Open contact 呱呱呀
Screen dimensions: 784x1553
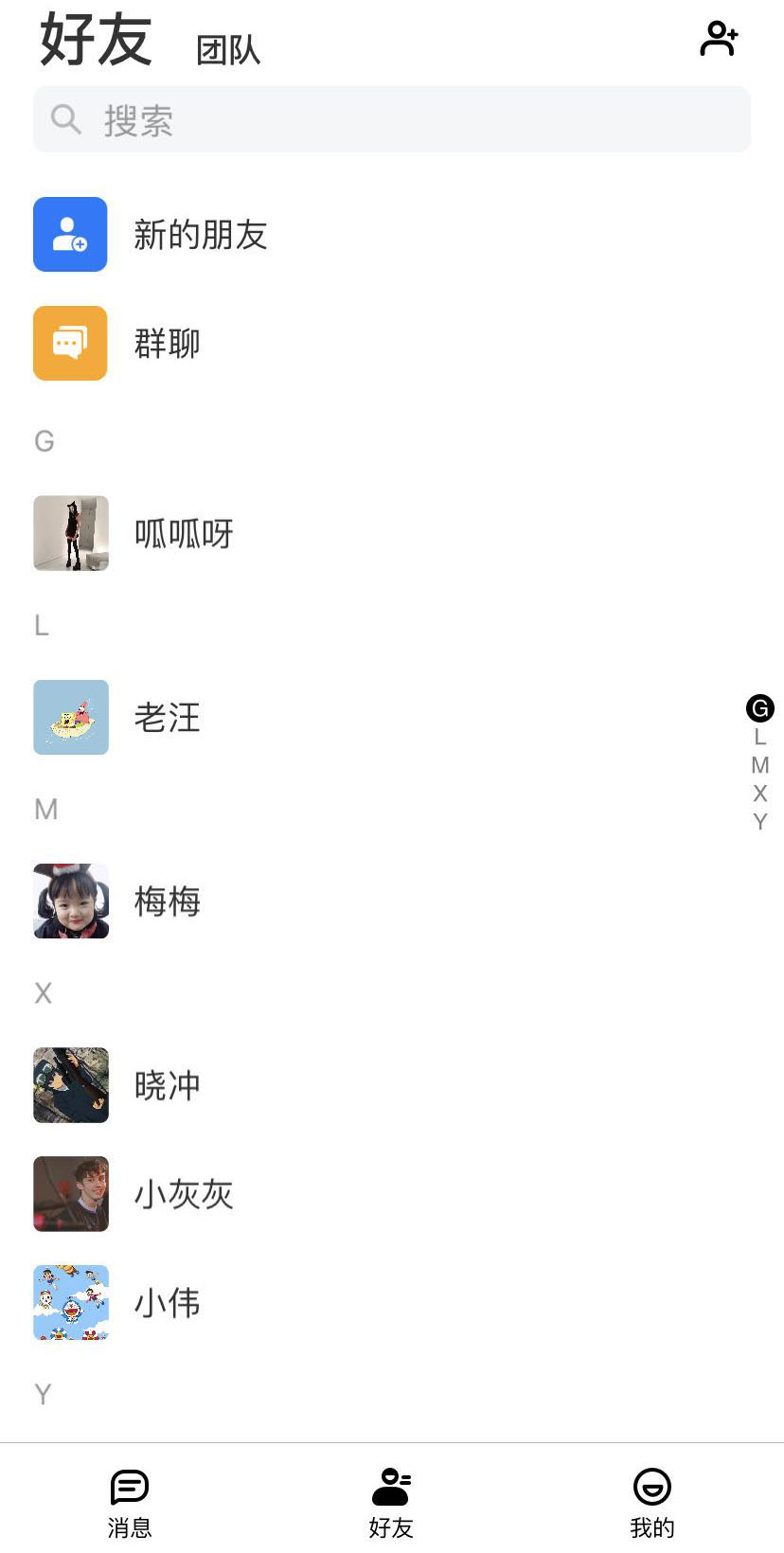click(184, 534)
